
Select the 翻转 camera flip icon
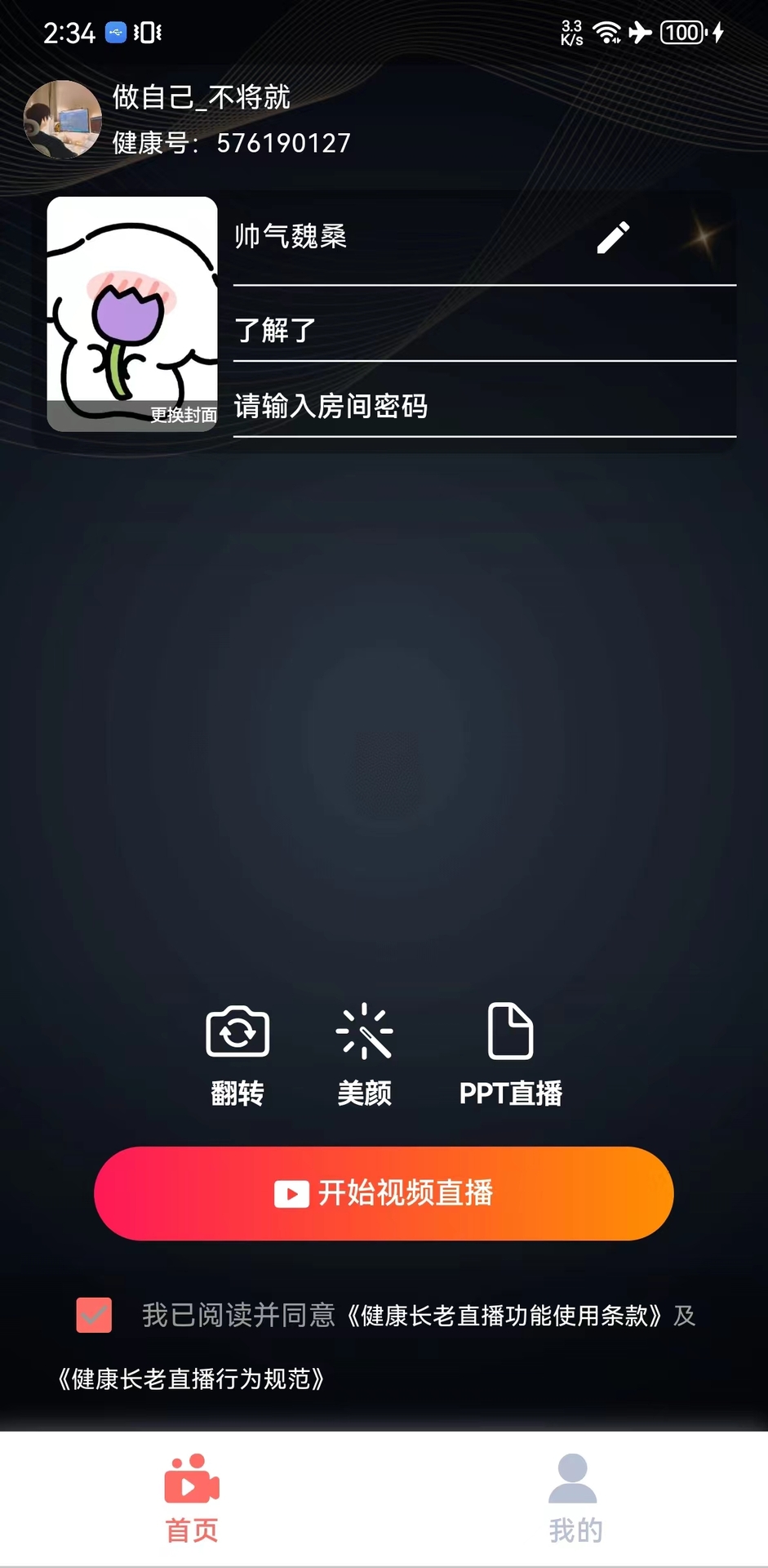[x=238, y=1031]
